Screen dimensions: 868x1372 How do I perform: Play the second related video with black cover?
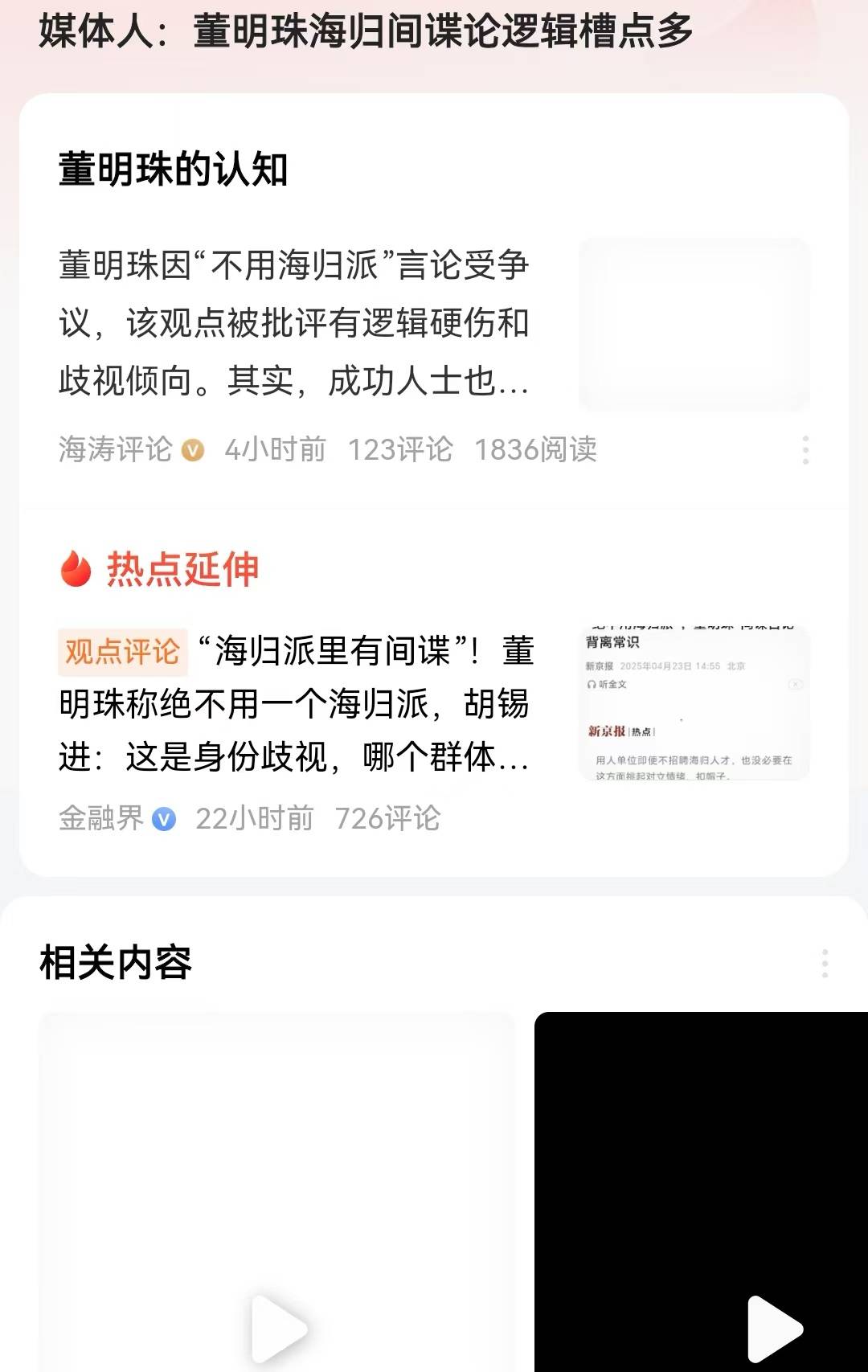coord(773,1328)
